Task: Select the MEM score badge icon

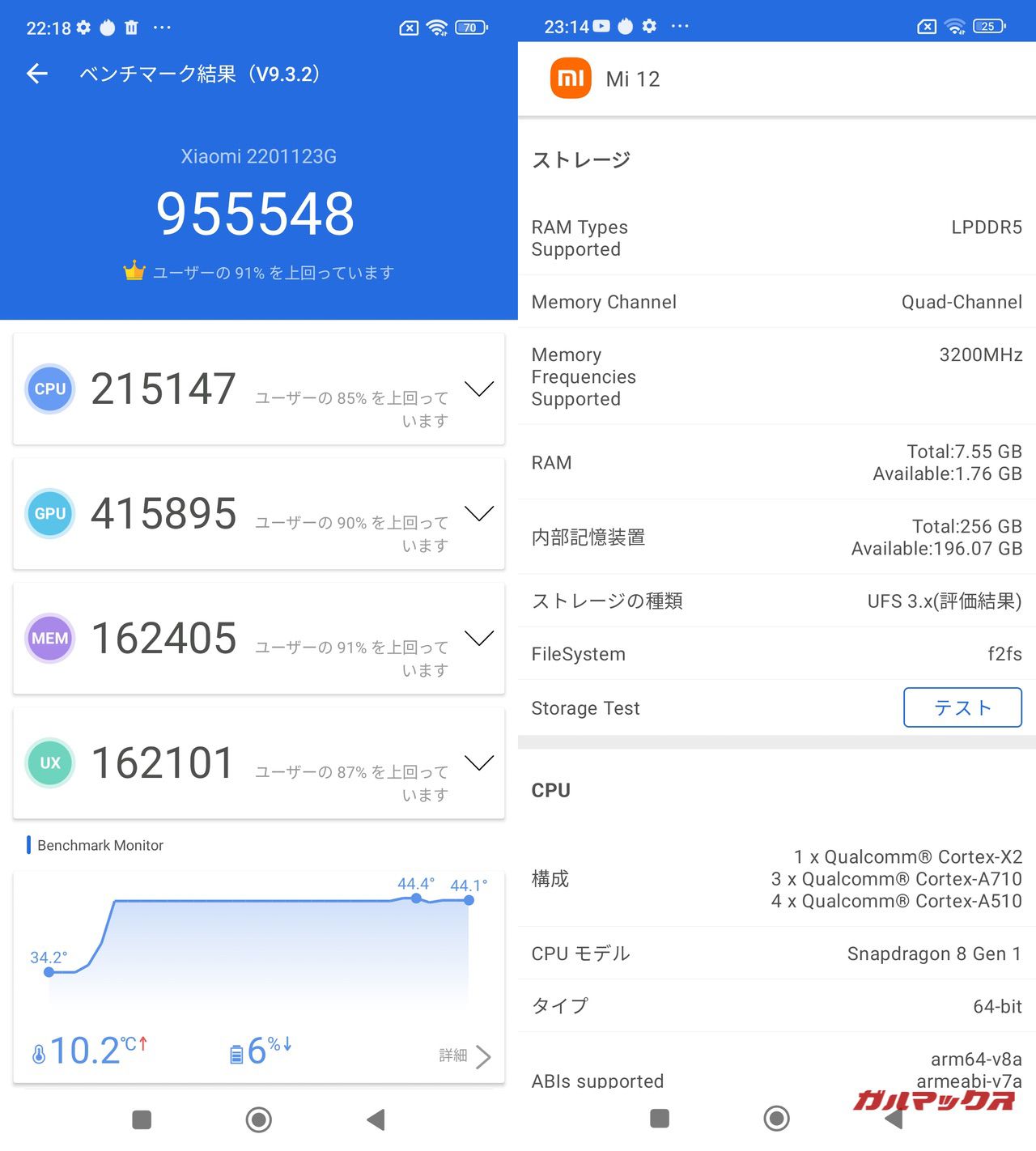Action: click(x=49, y=639)
